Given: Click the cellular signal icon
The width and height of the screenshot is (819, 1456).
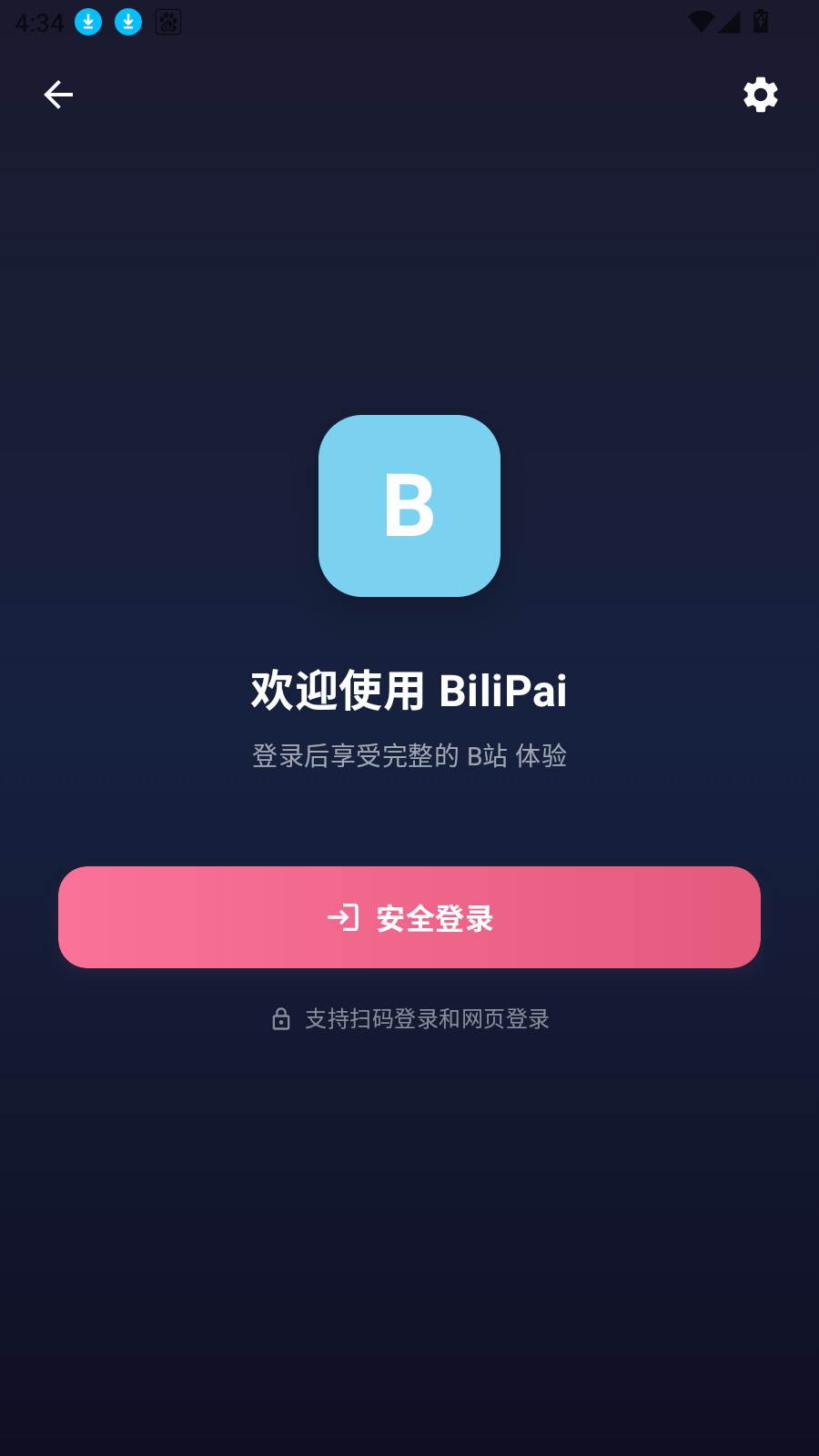Looking at the screenshot, I should pyautogui.click(x=729, y=22).
